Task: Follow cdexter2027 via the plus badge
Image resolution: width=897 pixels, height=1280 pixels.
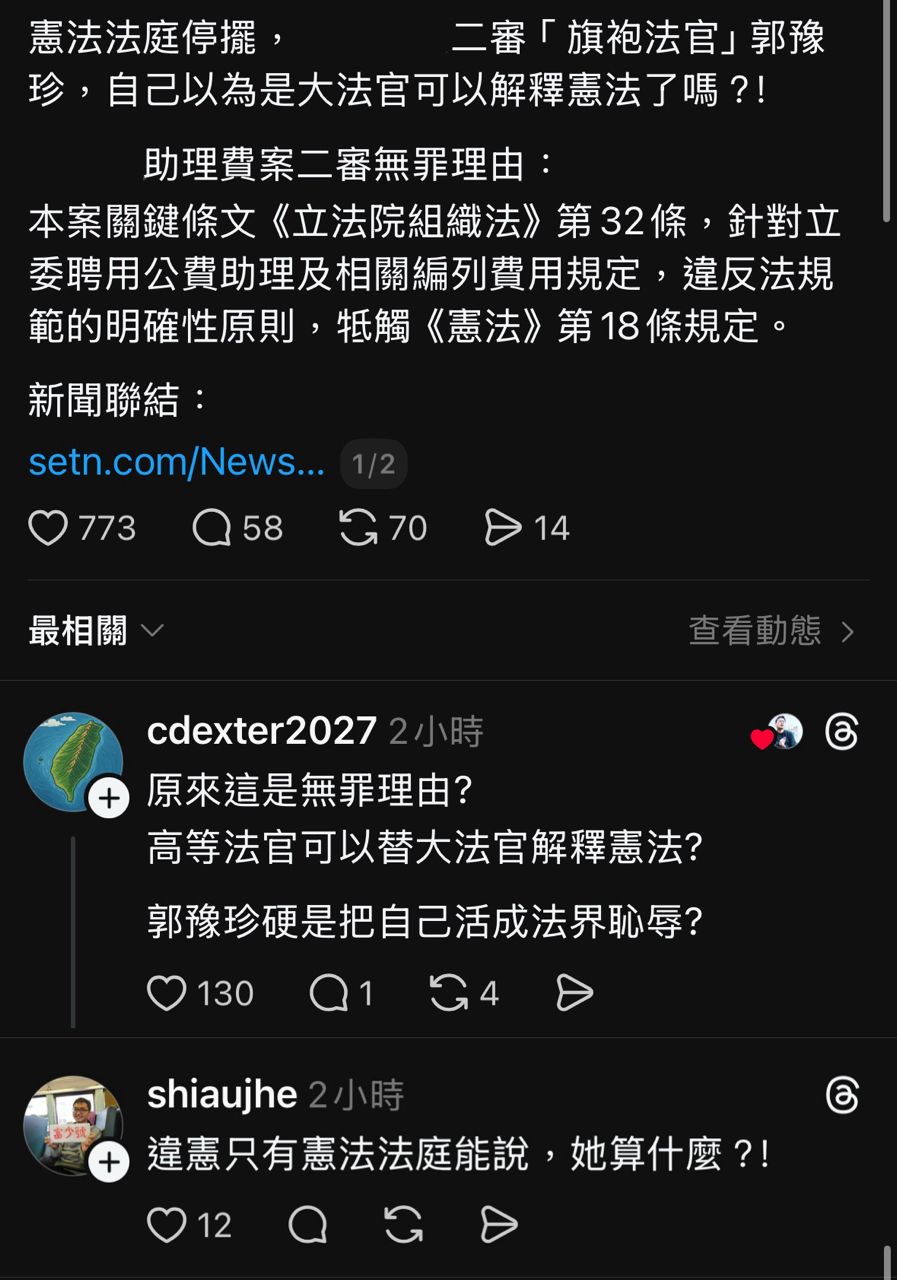Action: pos(109,798)
